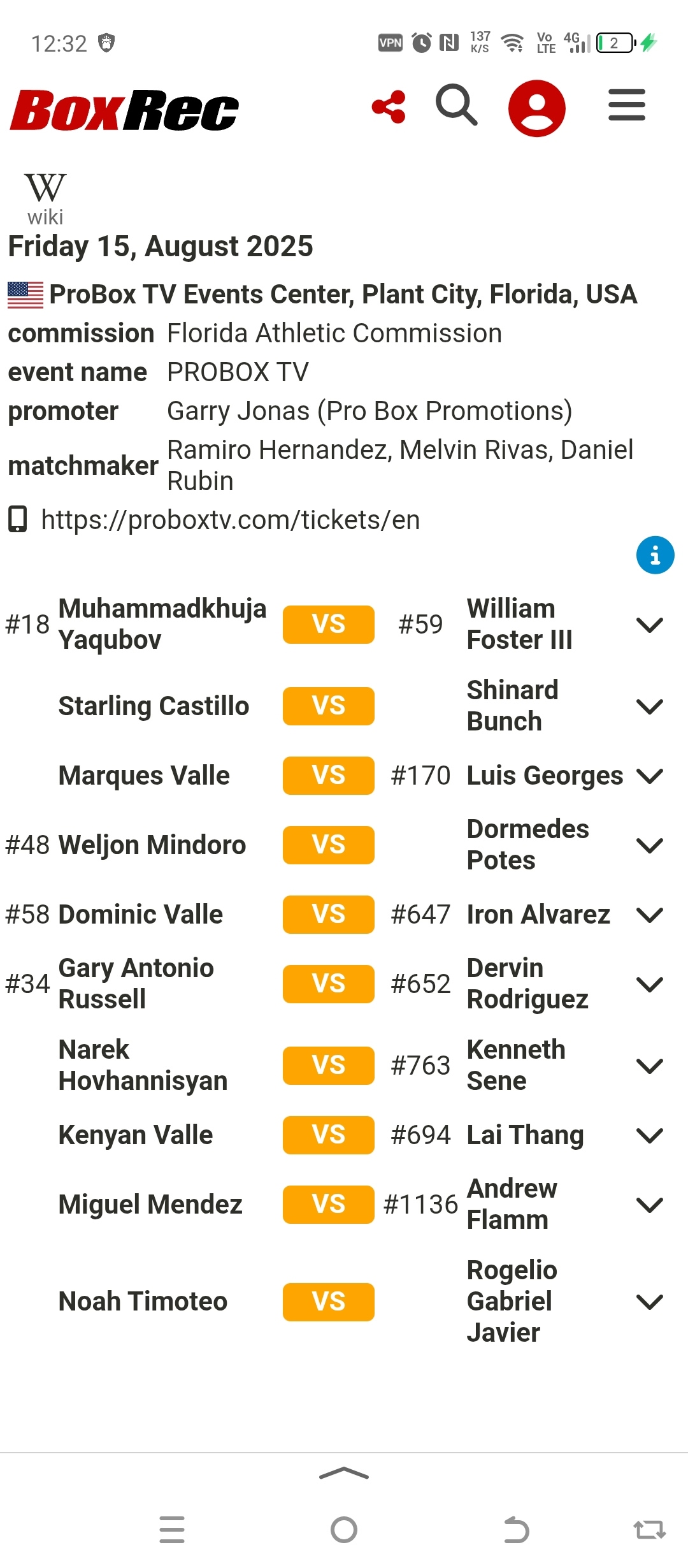Expand the Dominic Valle vs Iron Alvarez bout
The image size is (688, 1568).
(650, 915)
